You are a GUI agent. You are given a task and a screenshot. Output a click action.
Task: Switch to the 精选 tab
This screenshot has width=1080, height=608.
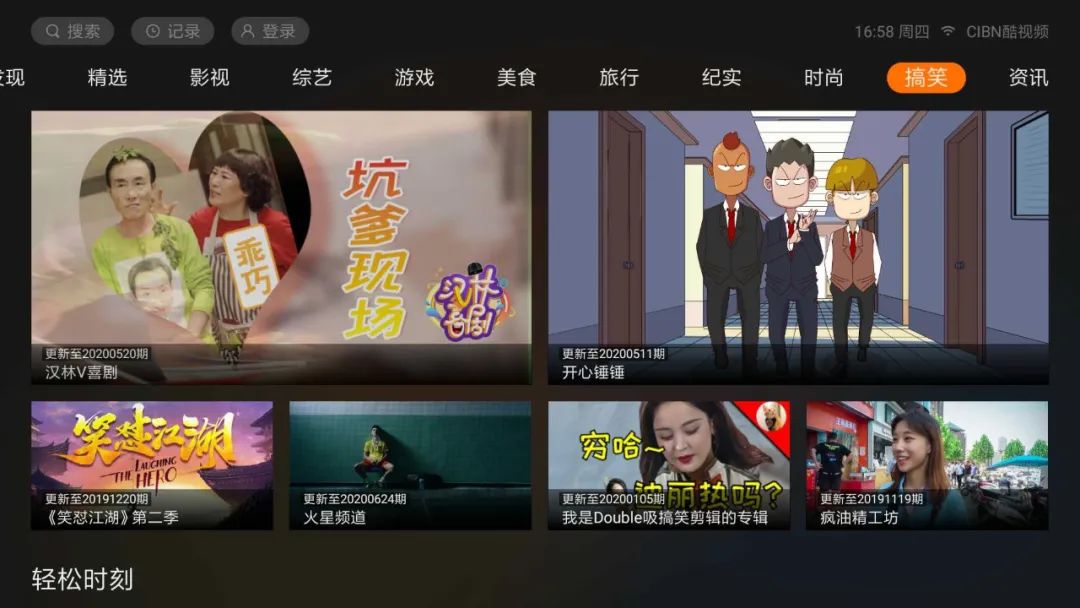107,77
